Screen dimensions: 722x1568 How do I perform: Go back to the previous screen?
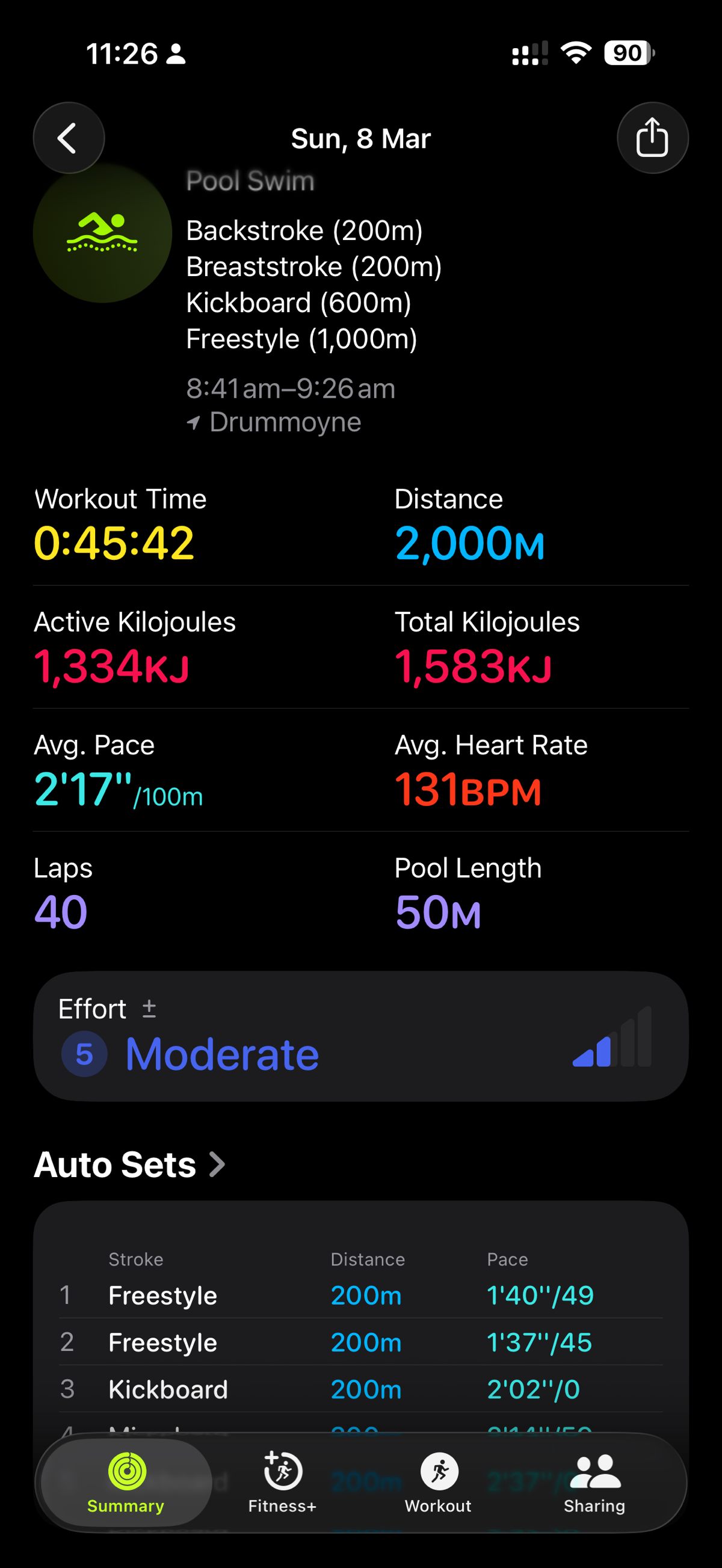point(68,138)
